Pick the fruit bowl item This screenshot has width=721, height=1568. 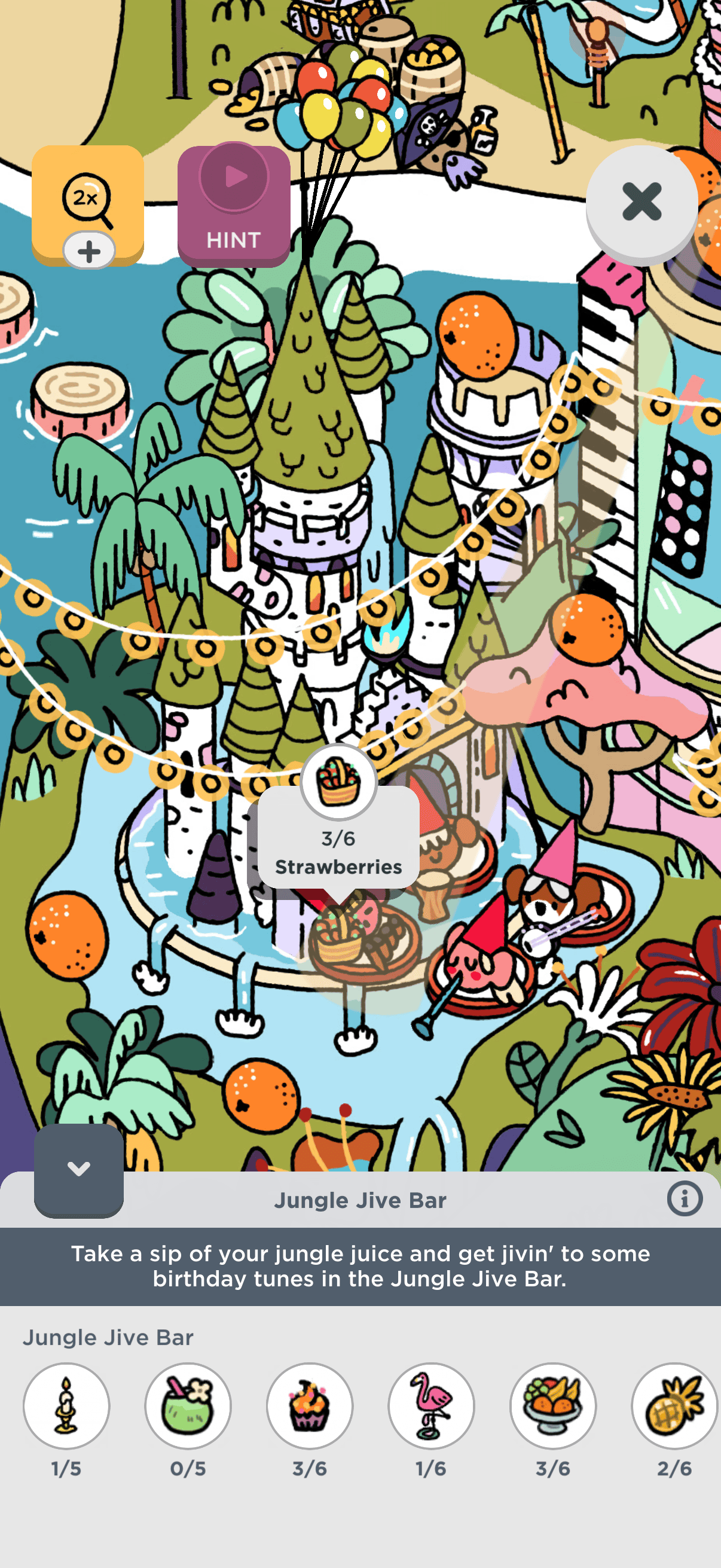click(553, 1406)
